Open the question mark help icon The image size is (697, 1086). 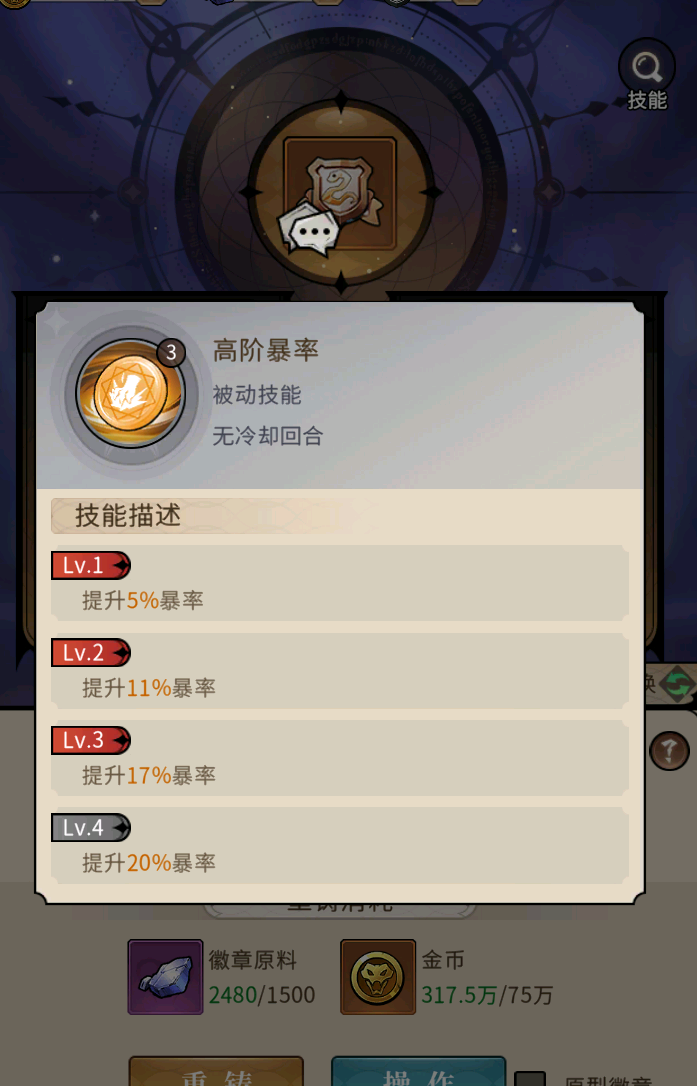(x=669, y=750)
